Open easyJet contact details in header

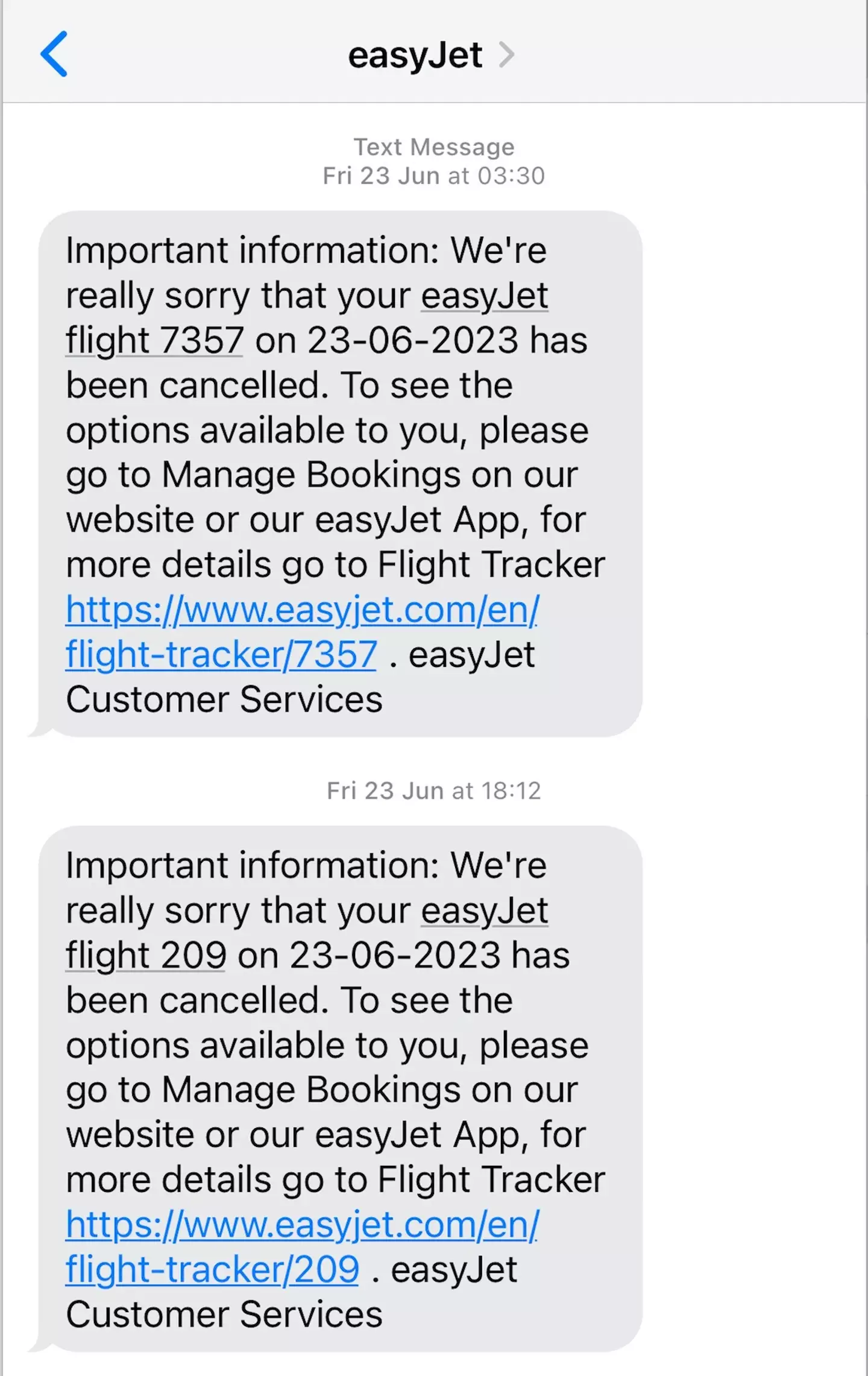(x=430, y=55)
